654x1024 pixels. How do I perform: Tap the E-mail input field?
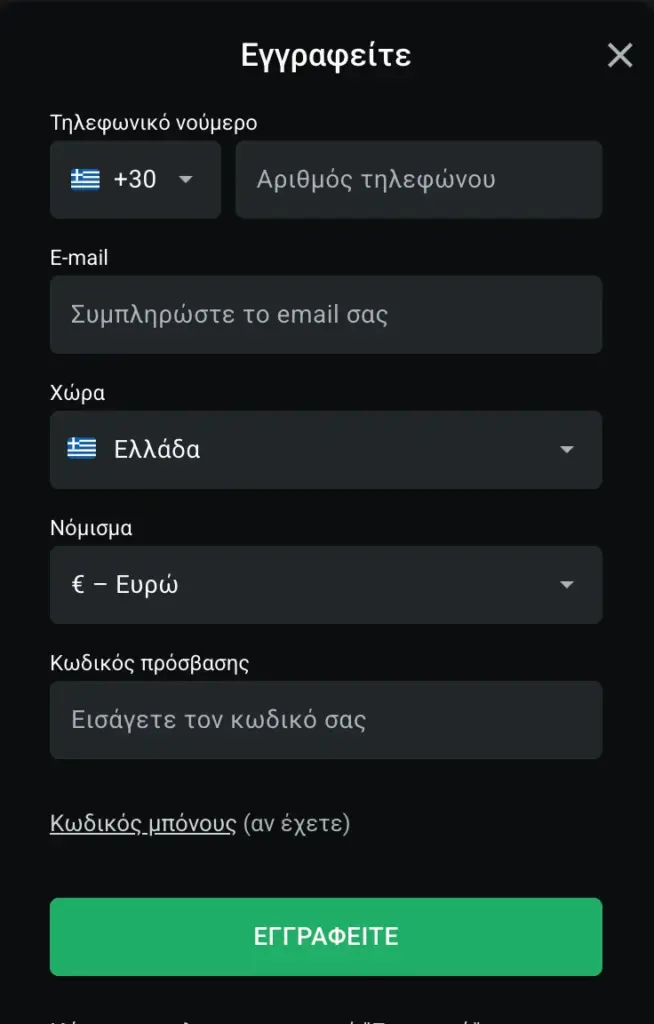326,315
